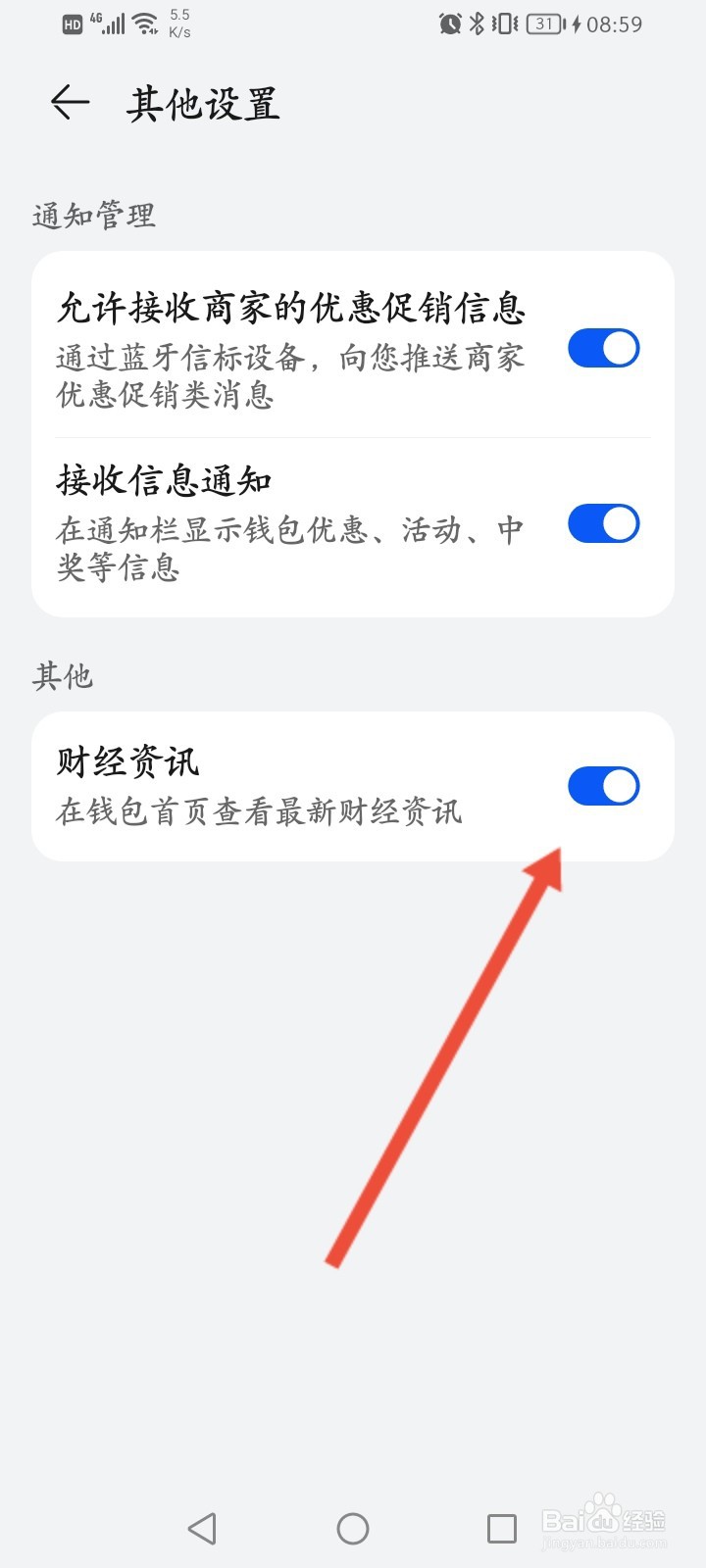Viewport: 706px width, 1568px height.
Task: Tap the vibrate mode icon in status bar
Action: click(502, 24)
